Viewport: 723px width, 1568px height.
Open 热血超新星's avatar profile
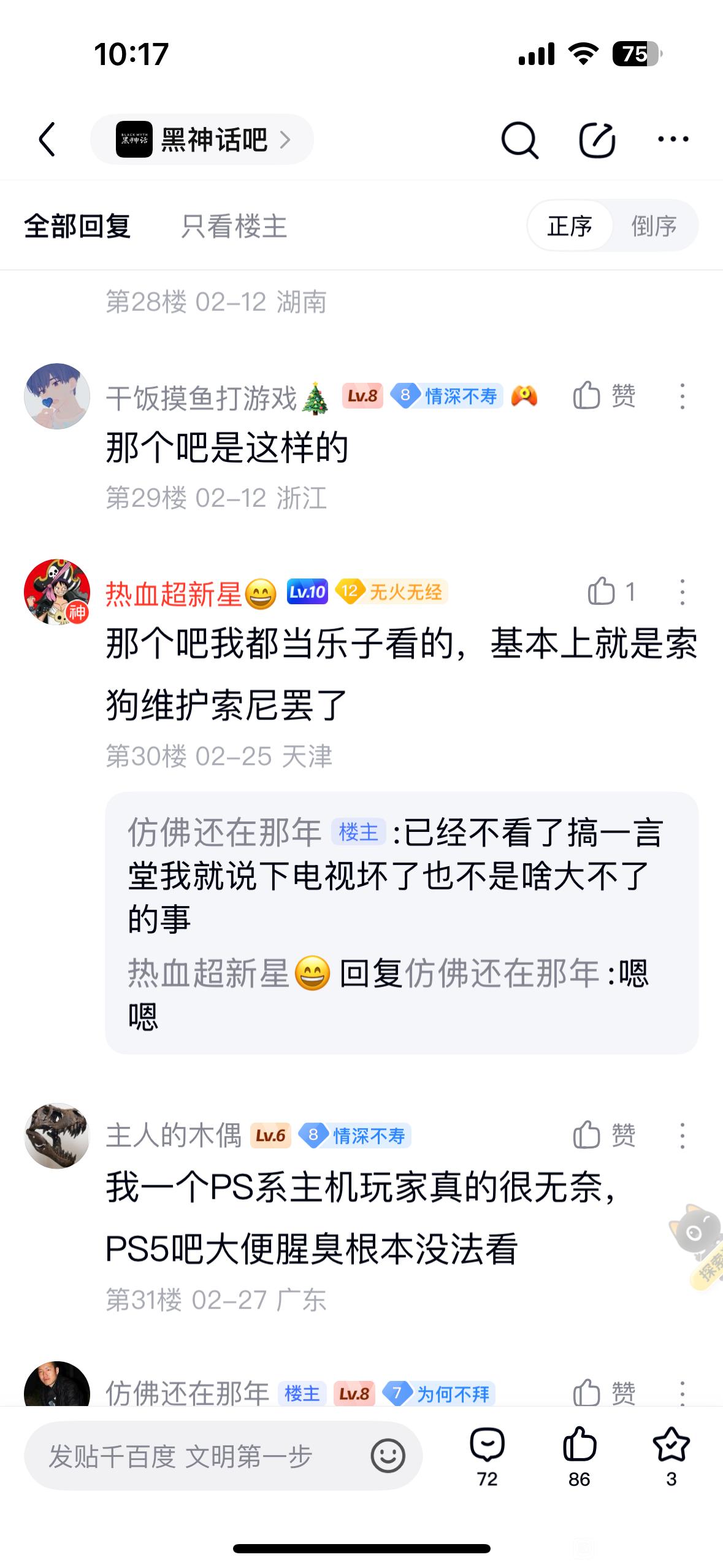57,592
